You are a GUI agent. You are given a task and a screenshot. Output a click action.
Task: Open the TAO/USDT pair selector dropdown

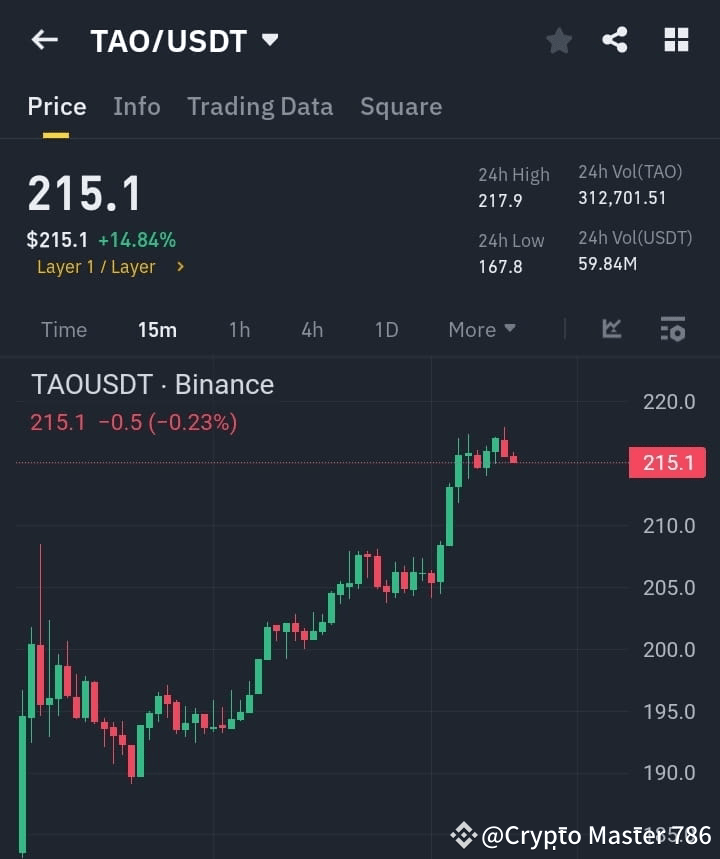tap(184, 41)
